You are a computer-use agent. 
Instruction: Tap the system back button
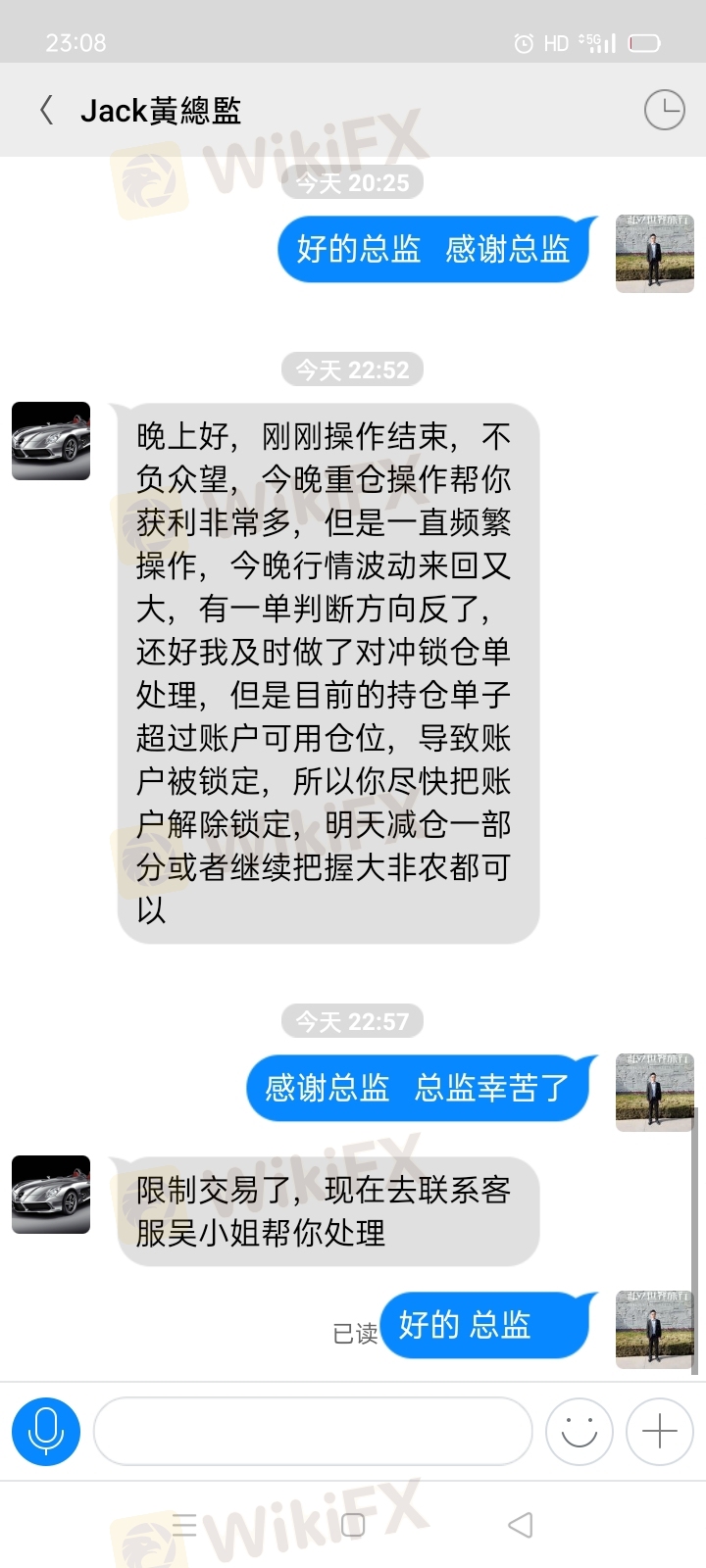pos(521,1524)
